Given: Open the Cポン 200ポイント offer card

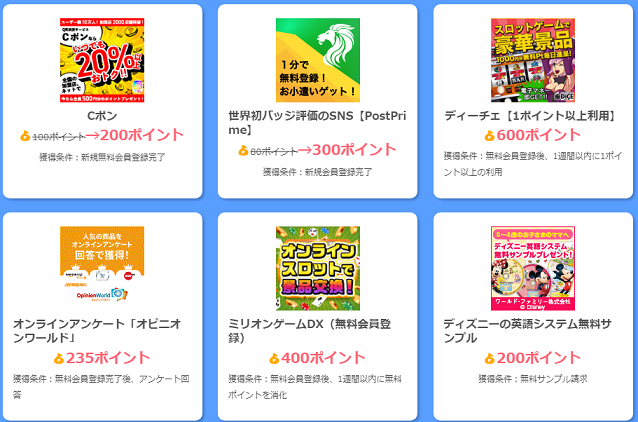Looking at the screenshot, I should [x=102, y=100].
